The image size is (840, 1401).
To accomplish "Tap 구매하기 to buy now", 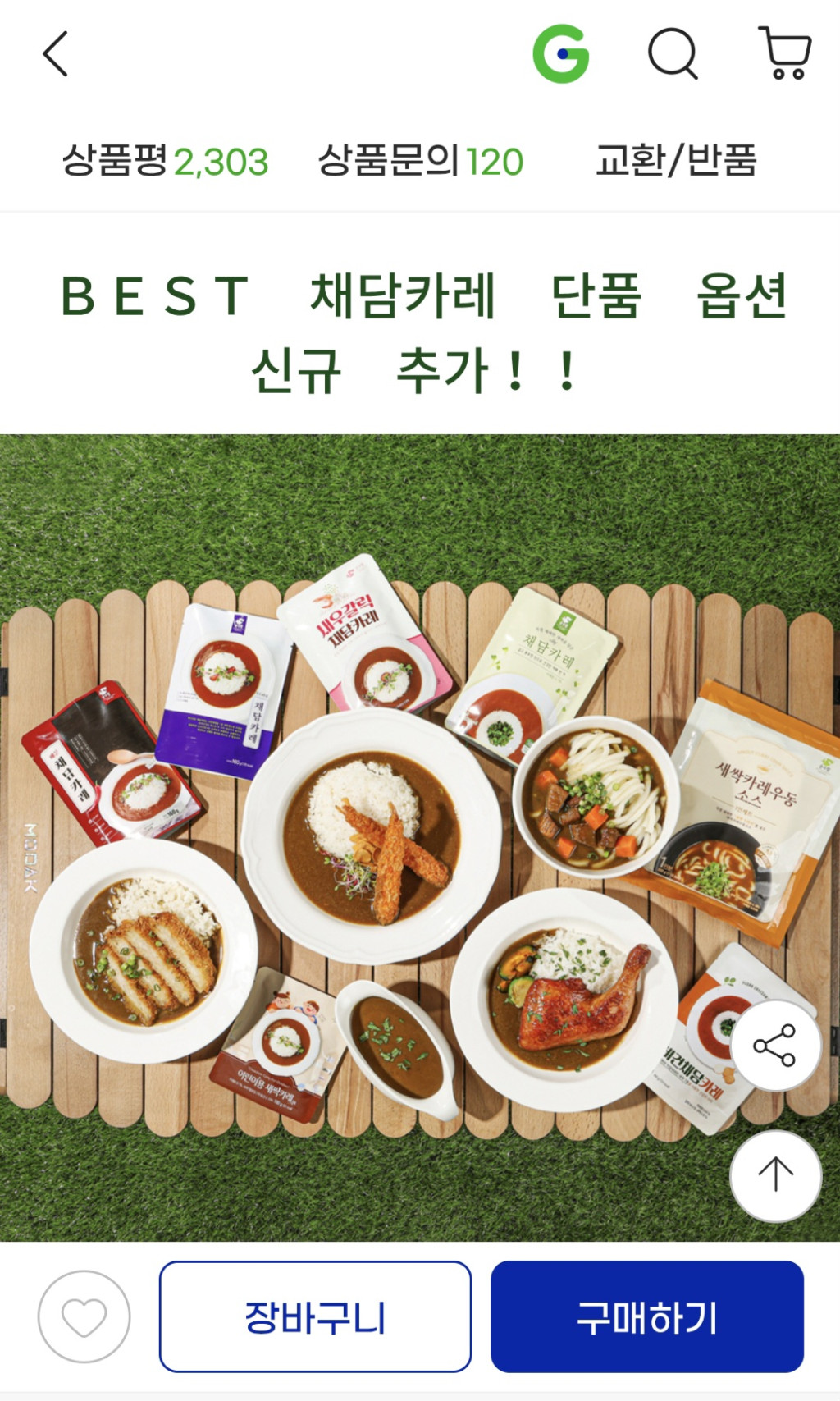I will (647, 1316).
